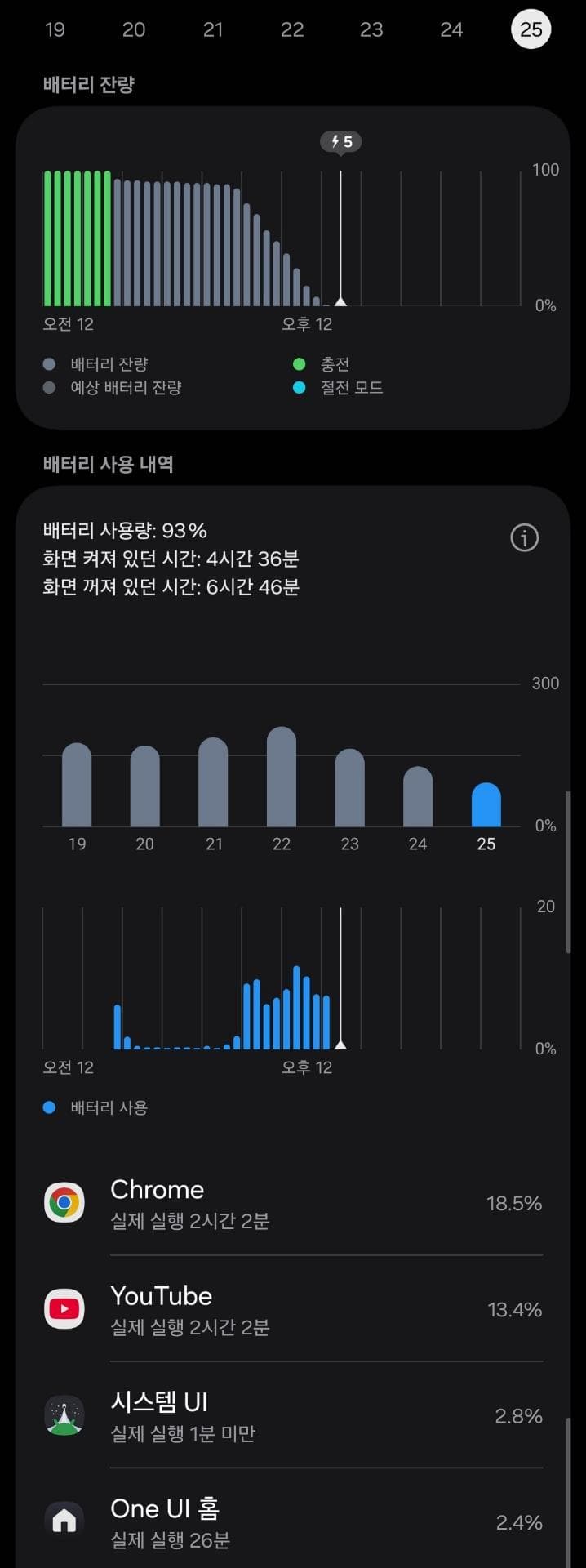The width and height of the screenshot is (586, 1568).
Task: Select date 20 in the top date row
Action: point(134,30)
